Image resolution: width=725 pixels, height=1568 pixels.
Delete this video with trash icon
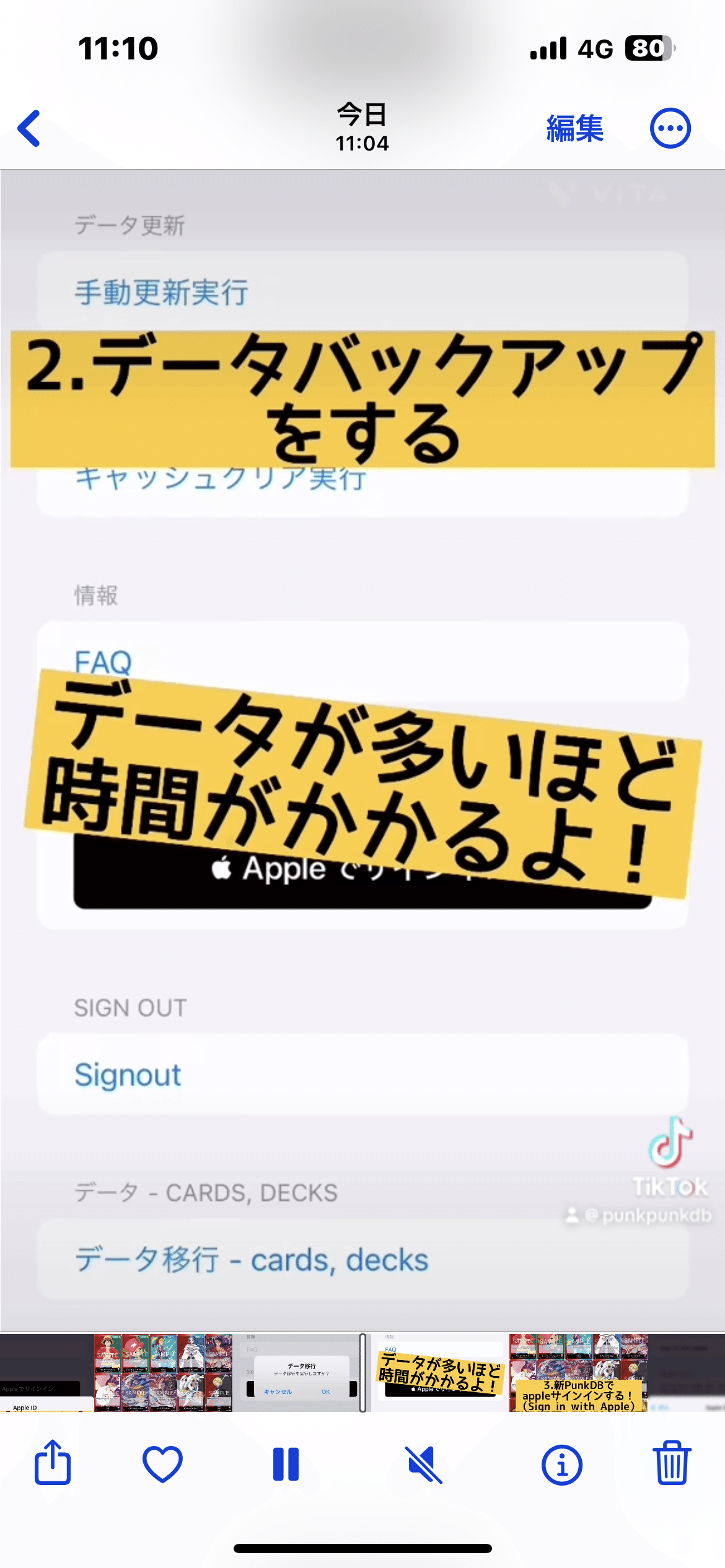(672, 1463)
